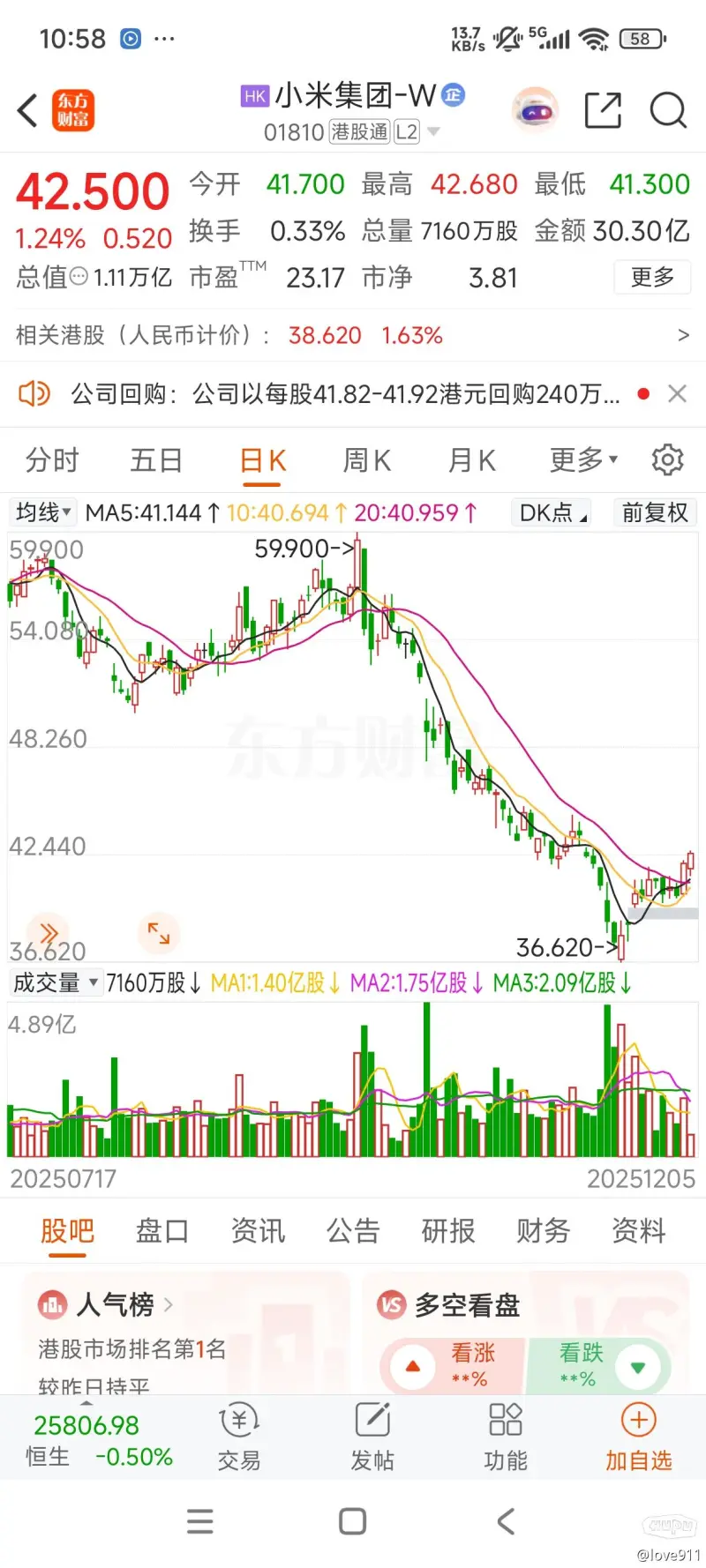This screenshot has height=1568, width=706.
Task: Share this stock page
Action: [603, 111]
